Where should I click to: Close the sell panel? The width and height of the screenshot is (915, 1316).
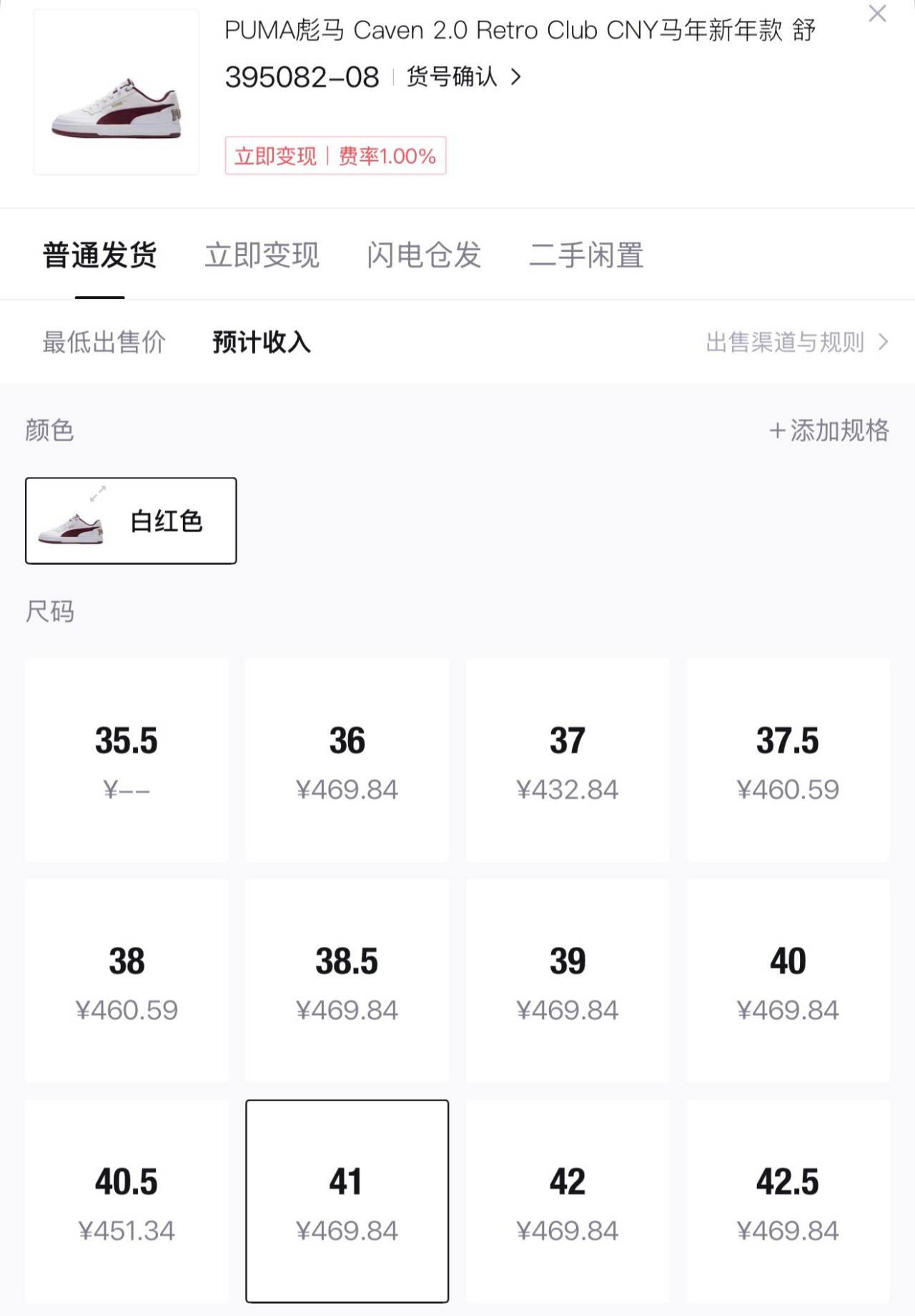tap(877, 14)
